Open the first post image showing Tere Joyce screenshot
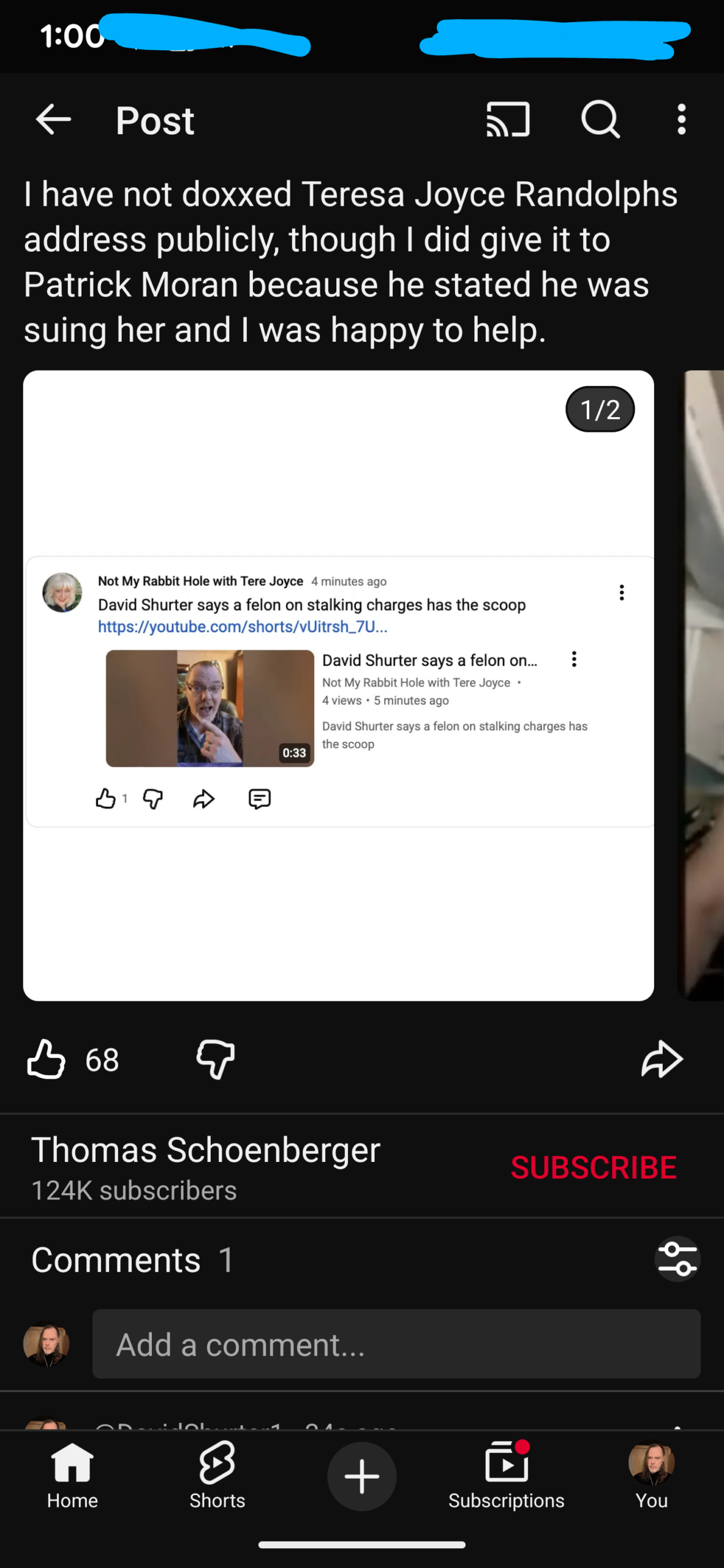 click(338, 686)
